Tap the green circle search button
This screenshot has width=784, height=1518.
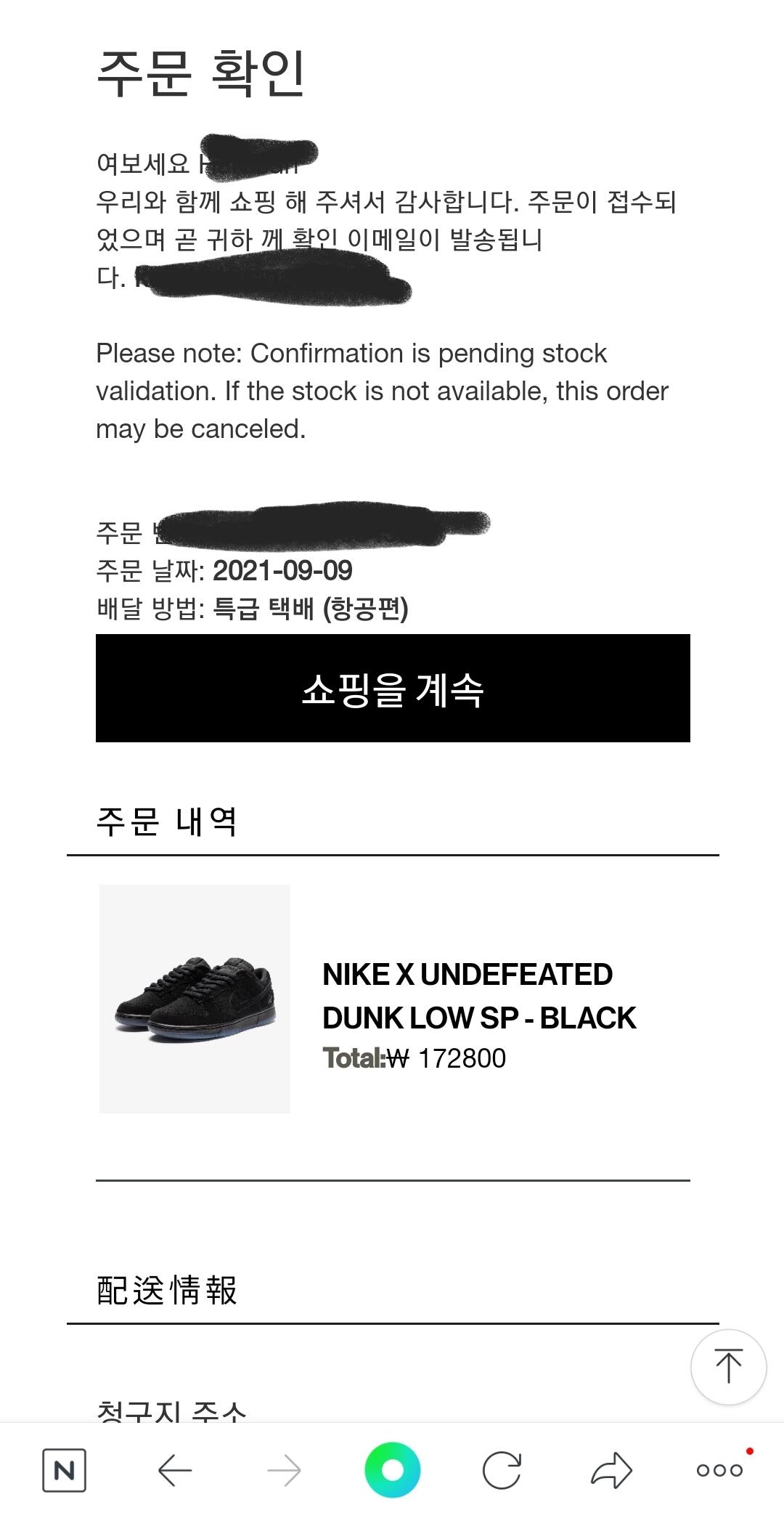[393, 1471]
